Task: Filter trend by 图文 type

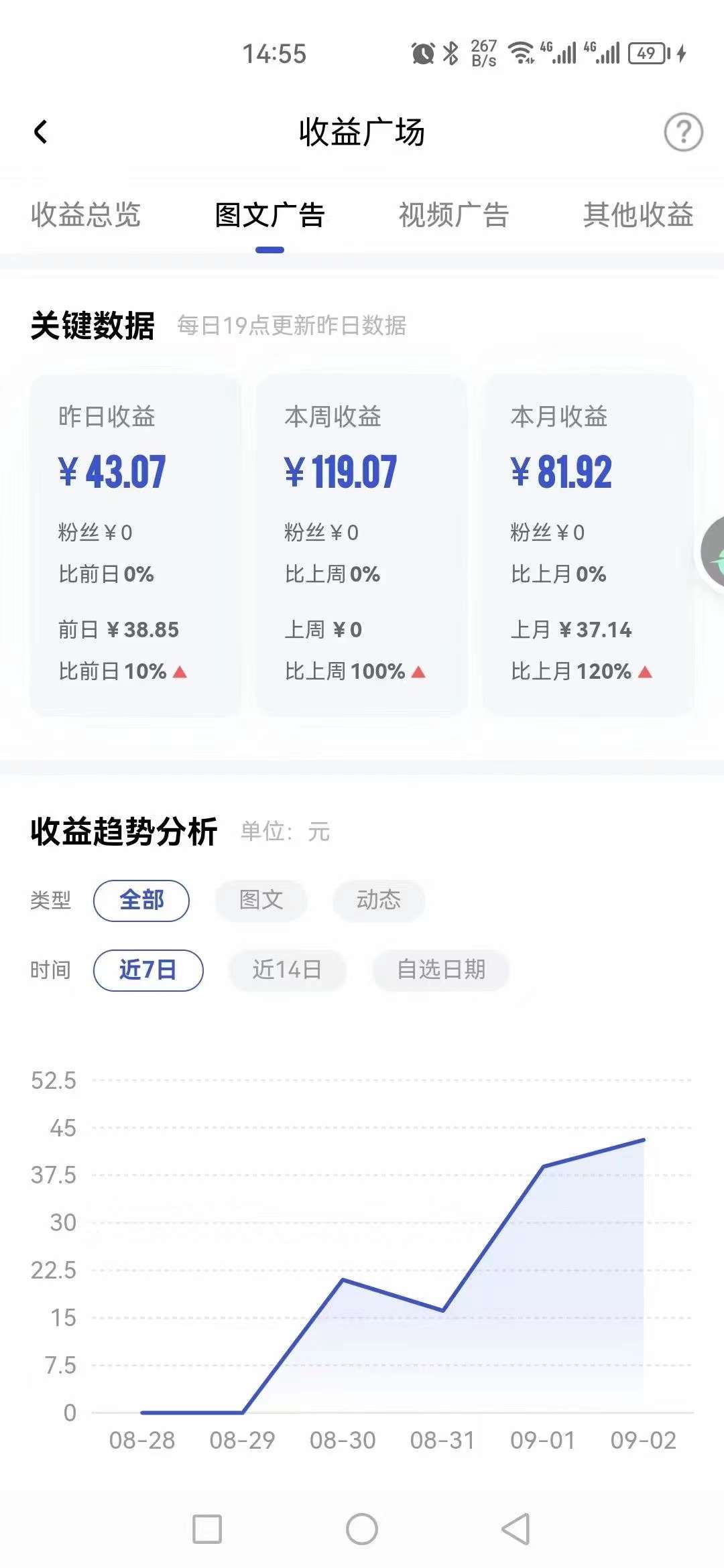Action: click(x=261, y=900)
